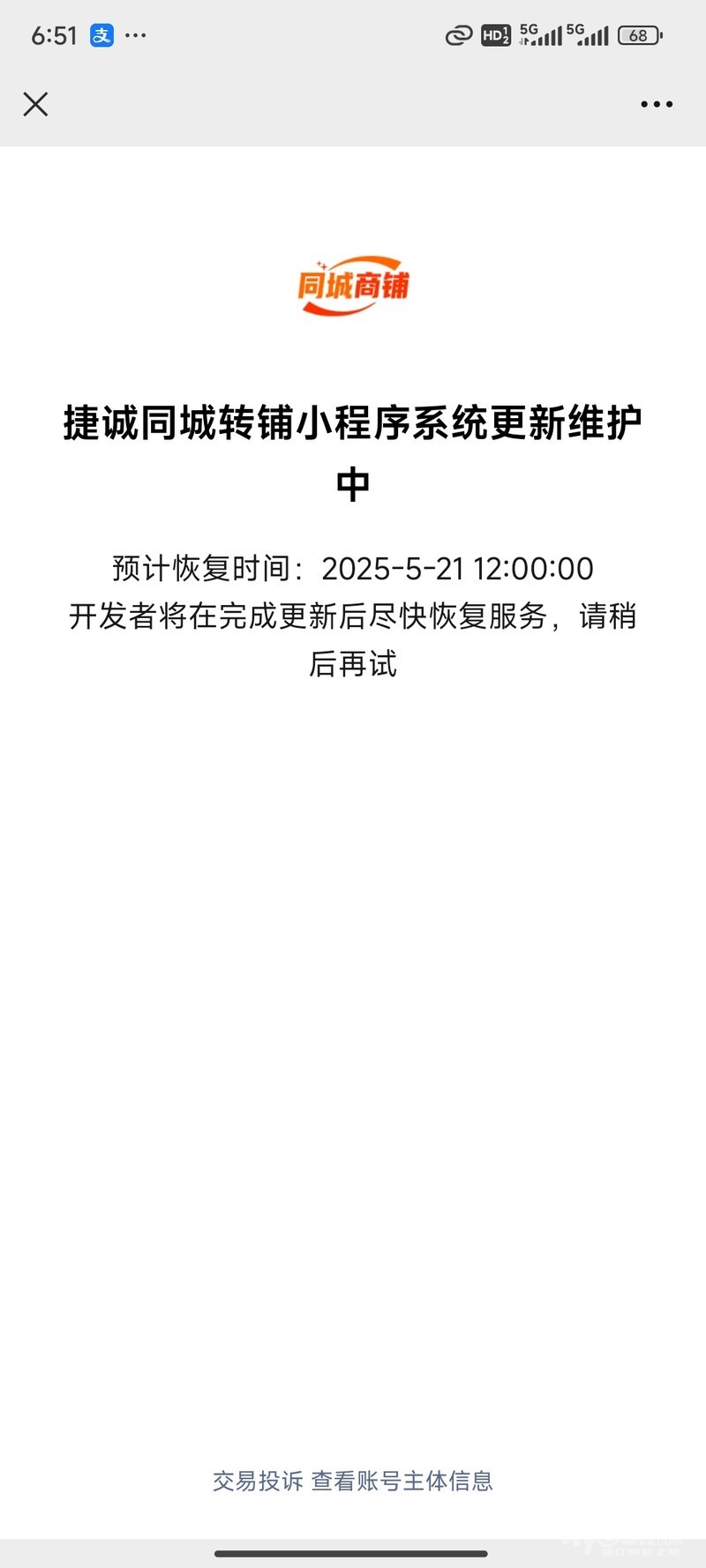The height and width of the screenshot is (1568, 706).
Task: Close the mini program page
Action: 35,104
